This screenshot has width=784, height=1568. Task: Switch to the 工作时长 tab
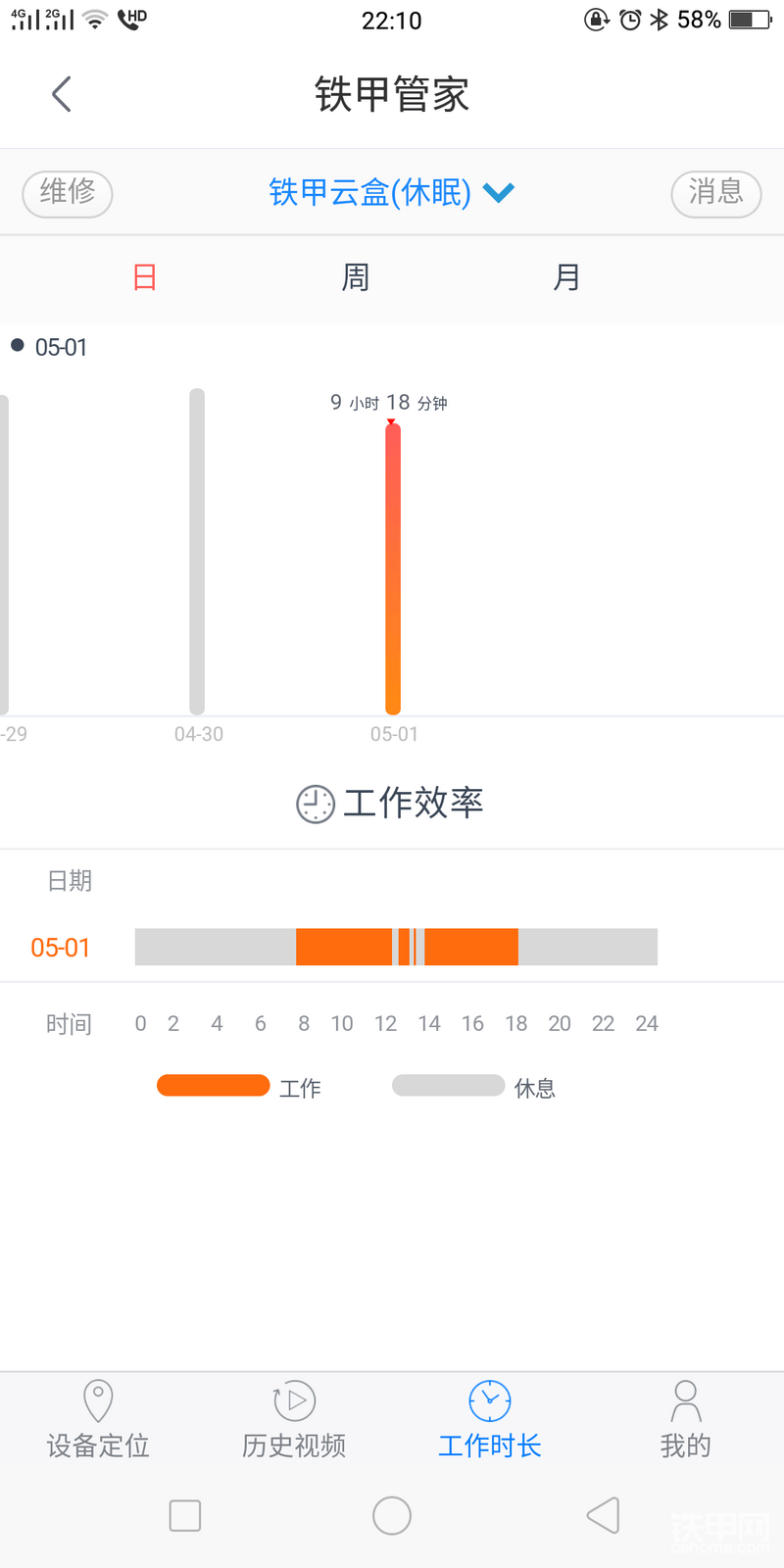pyautogui.click(x=490, y=1419)
